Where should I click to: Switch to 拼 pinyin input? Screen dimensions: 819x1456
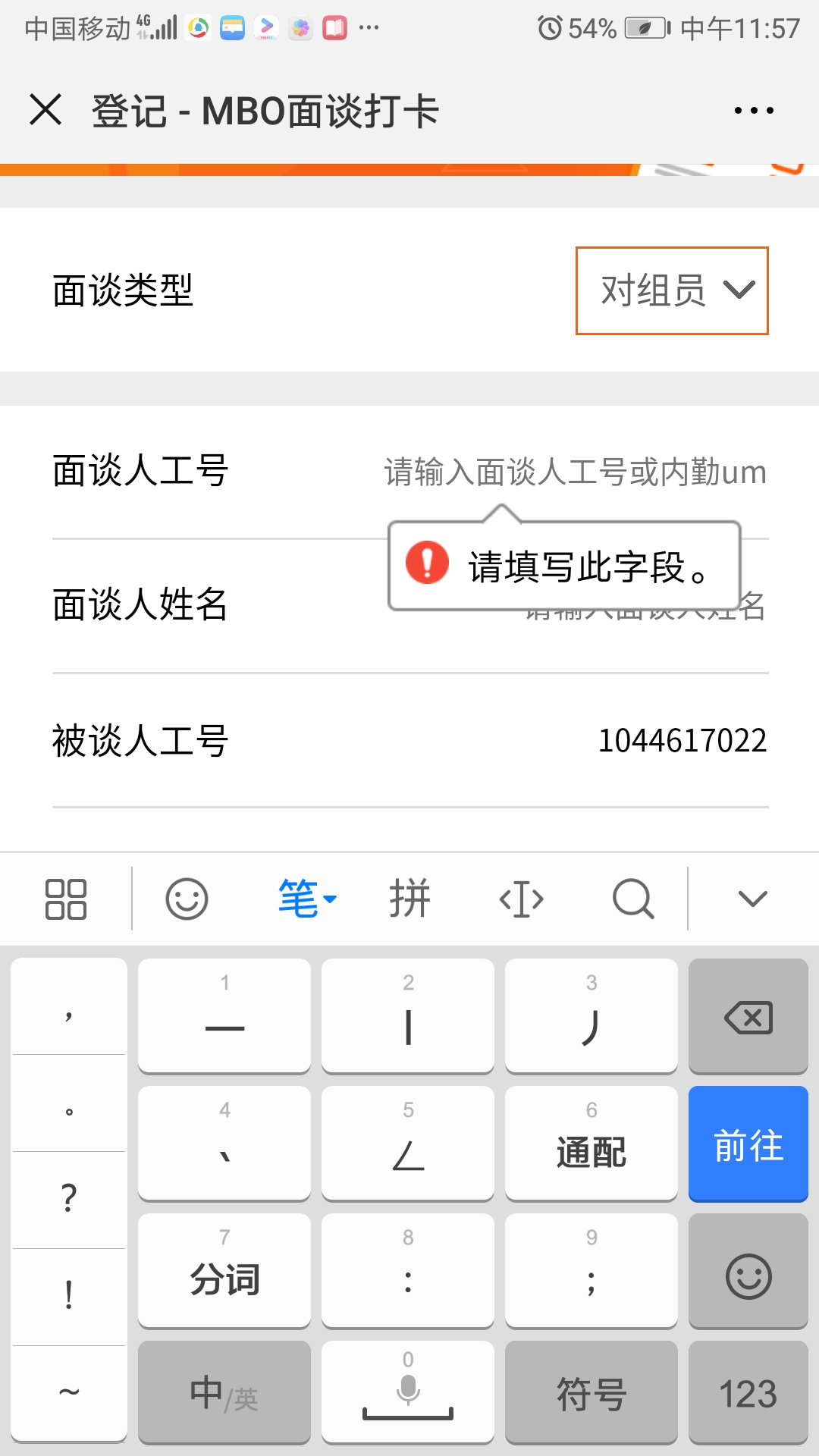tap(409, 899)
